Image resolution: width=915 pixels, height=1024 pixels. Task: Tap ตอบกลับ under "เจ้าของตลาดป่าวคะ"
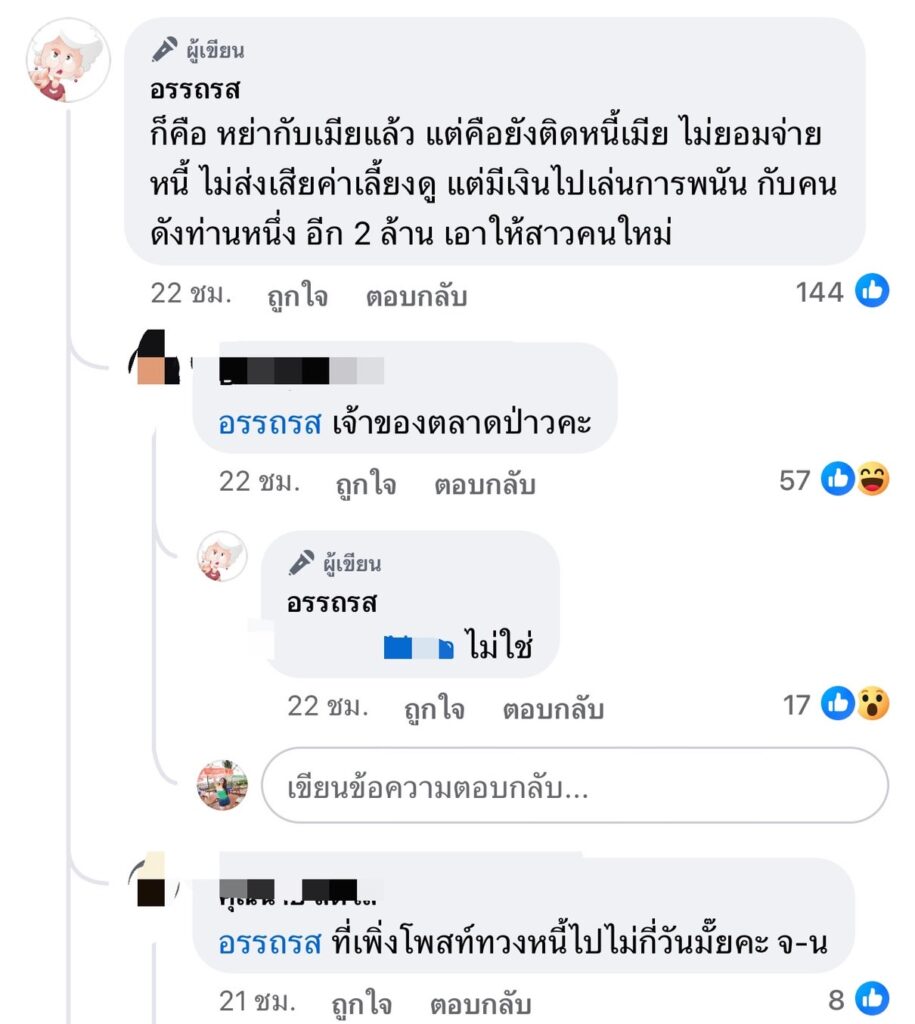pyautogui.click(x=485, y=484)
